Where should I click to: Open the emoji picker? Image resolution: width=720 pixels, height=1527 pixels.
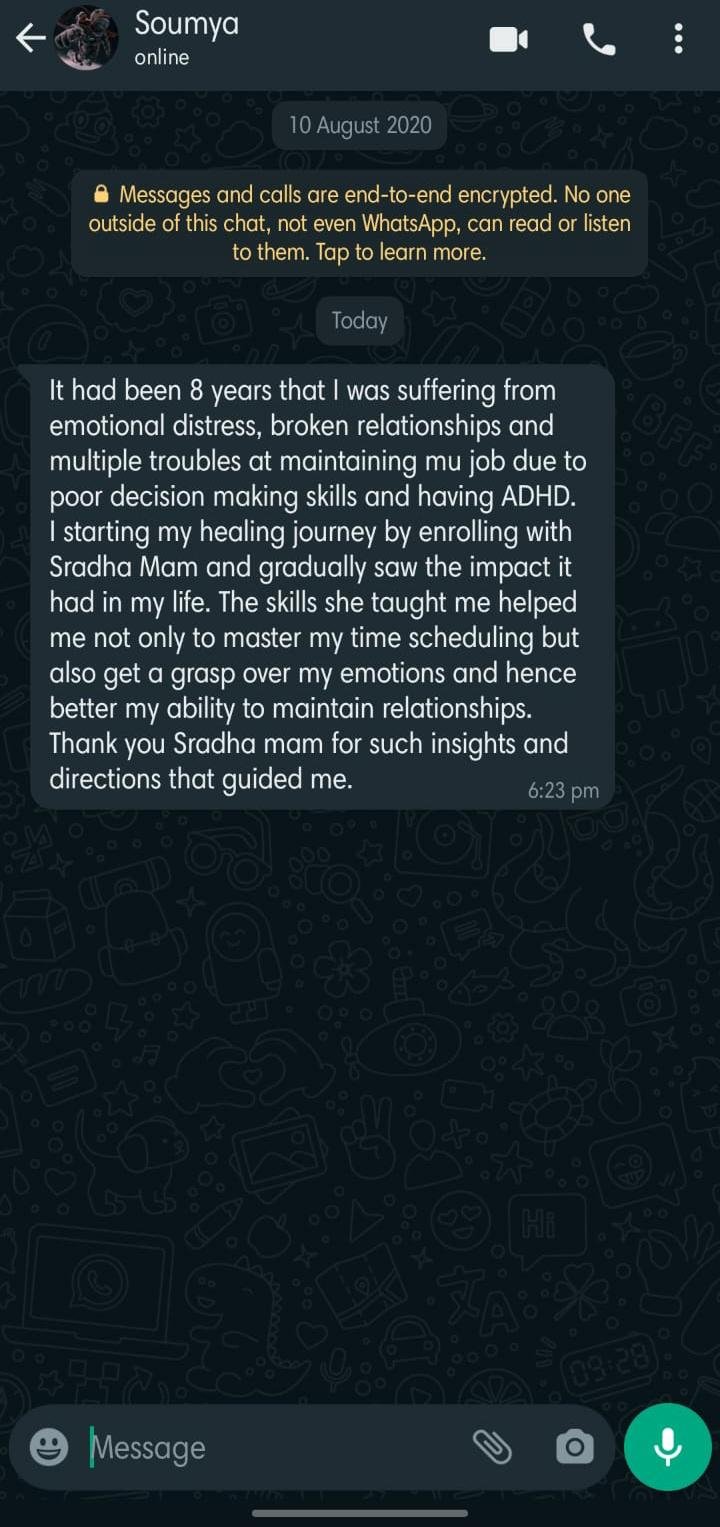click(x=49, y=1446)
